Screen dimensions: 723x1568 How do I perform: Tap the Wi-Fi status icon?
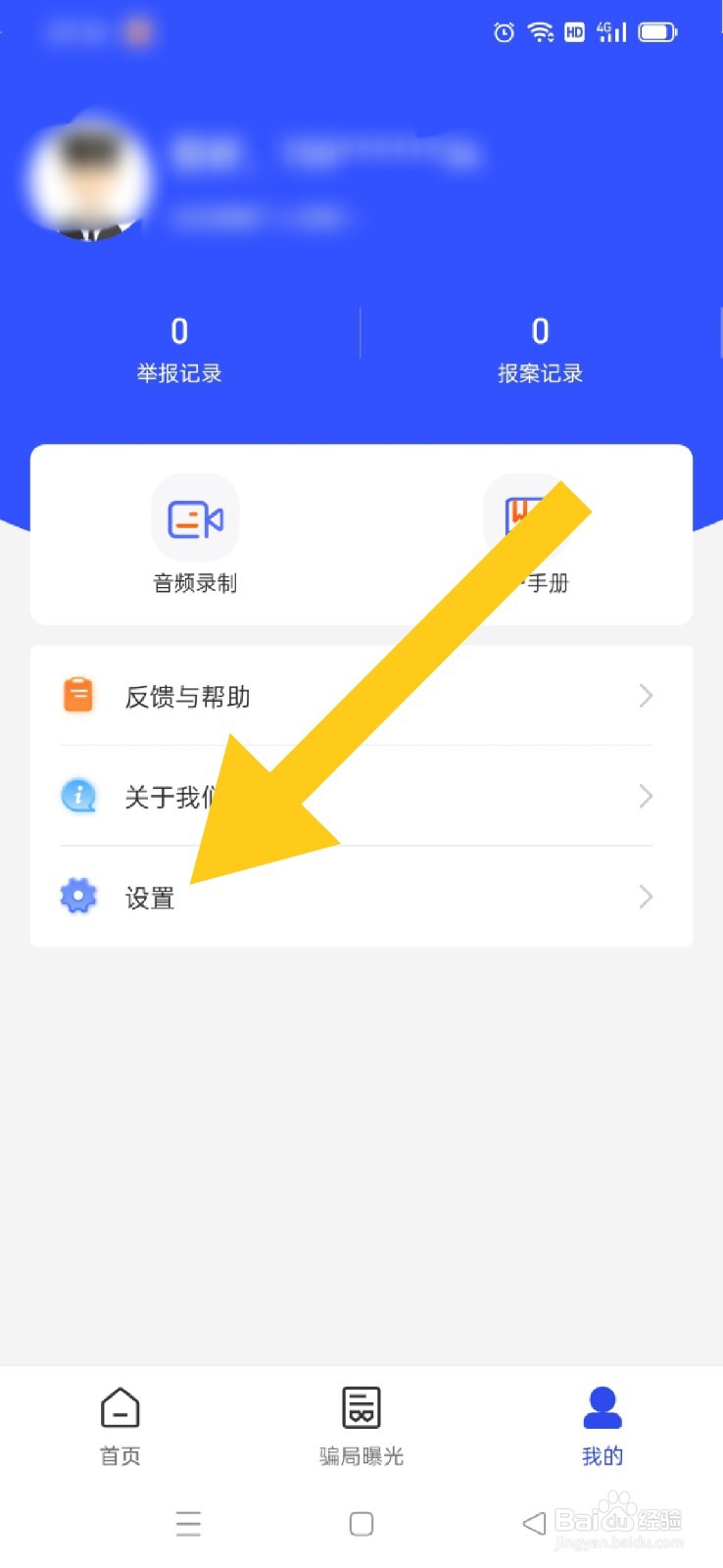(x=539, y=31)
